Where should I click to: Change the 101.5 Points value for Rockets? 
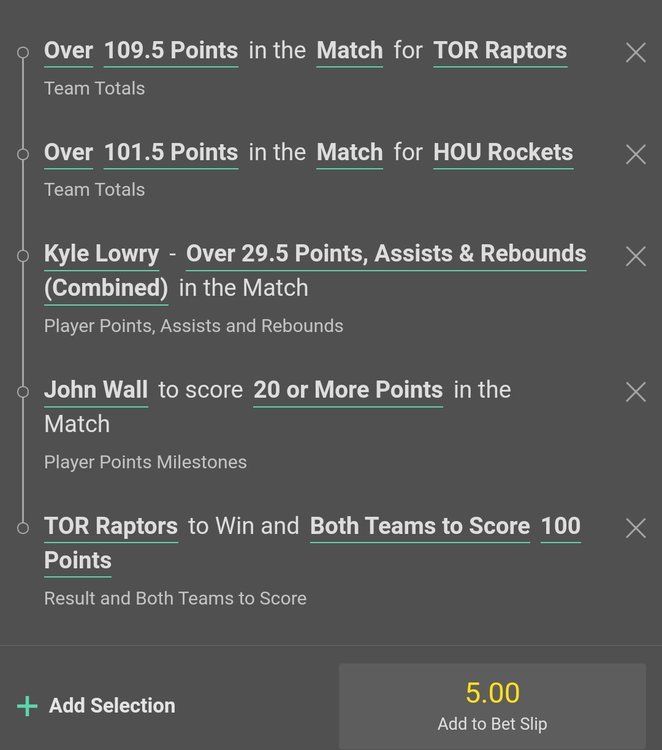click(171, 153)
